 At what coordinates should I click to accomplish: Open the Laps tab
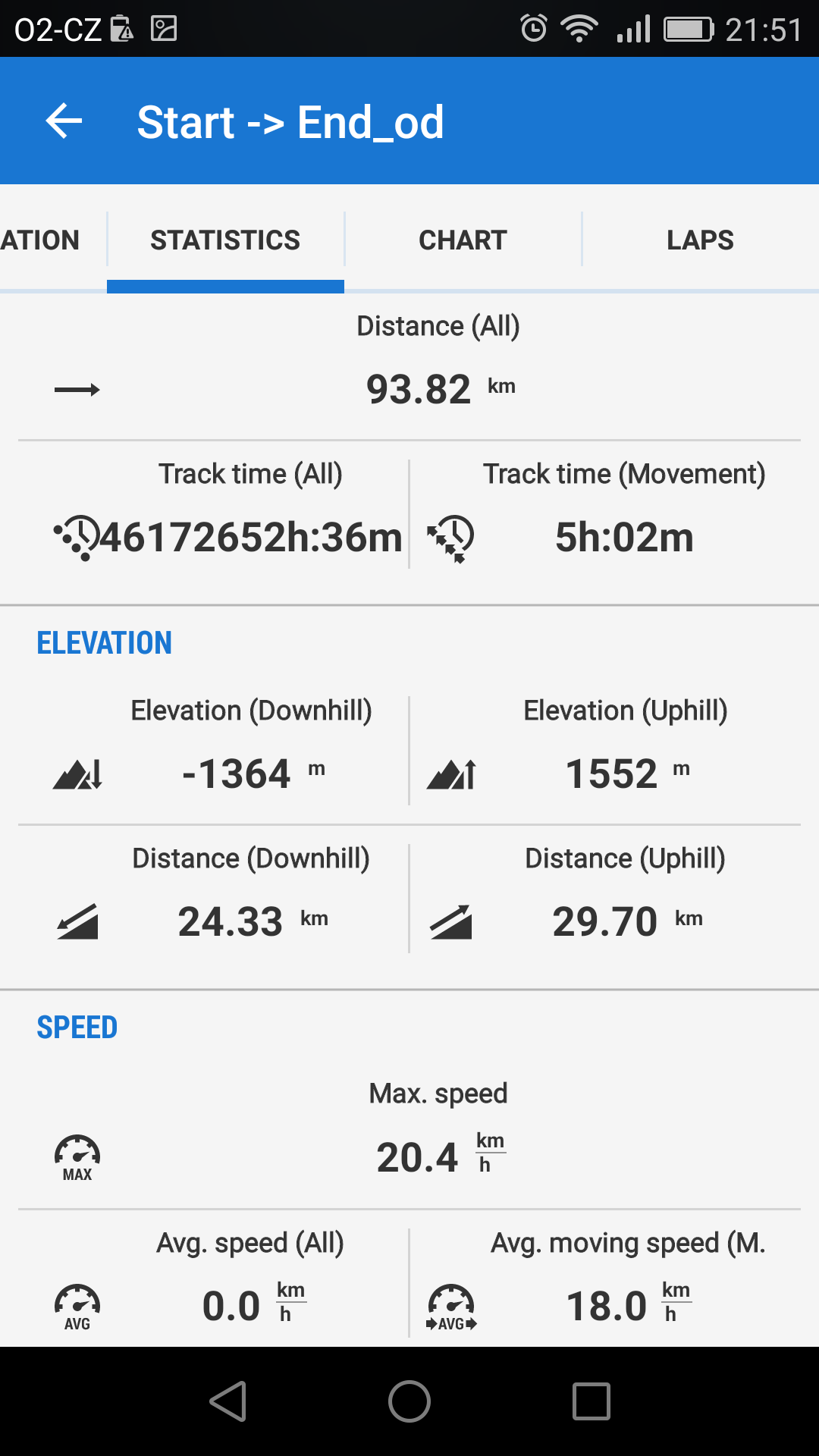click(x=700, y=240)
